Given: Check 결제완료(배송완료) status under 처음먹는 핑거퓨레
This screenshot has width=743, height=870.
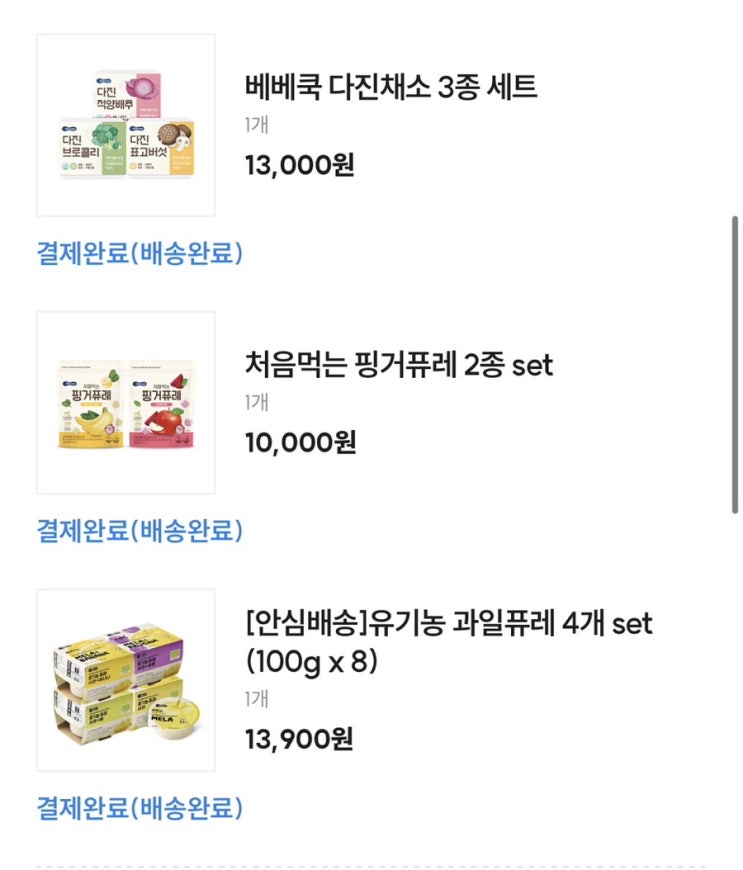Looking at the screenshot, I should click(140, 530).
